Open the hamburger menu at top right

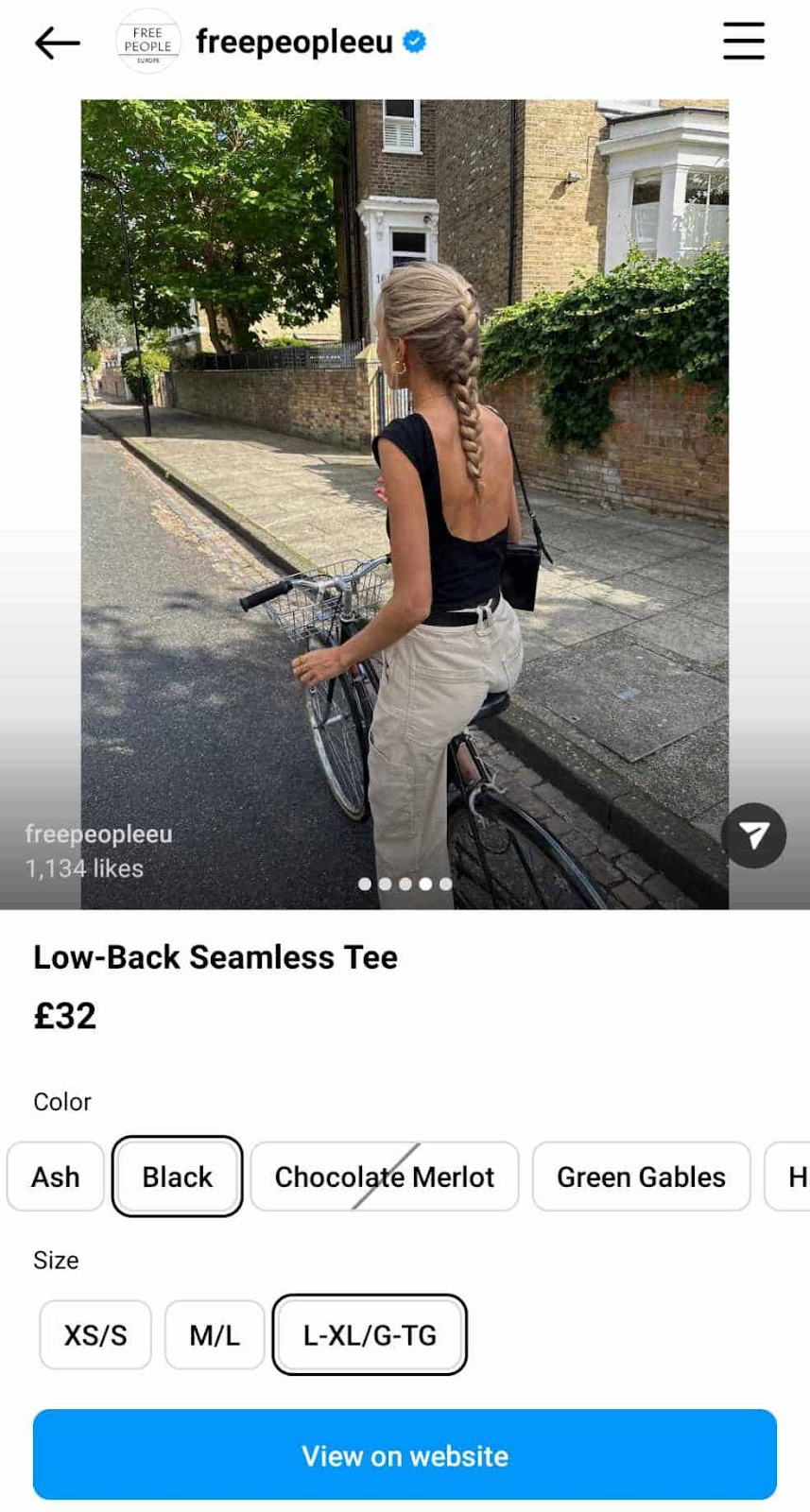[744, 42]
